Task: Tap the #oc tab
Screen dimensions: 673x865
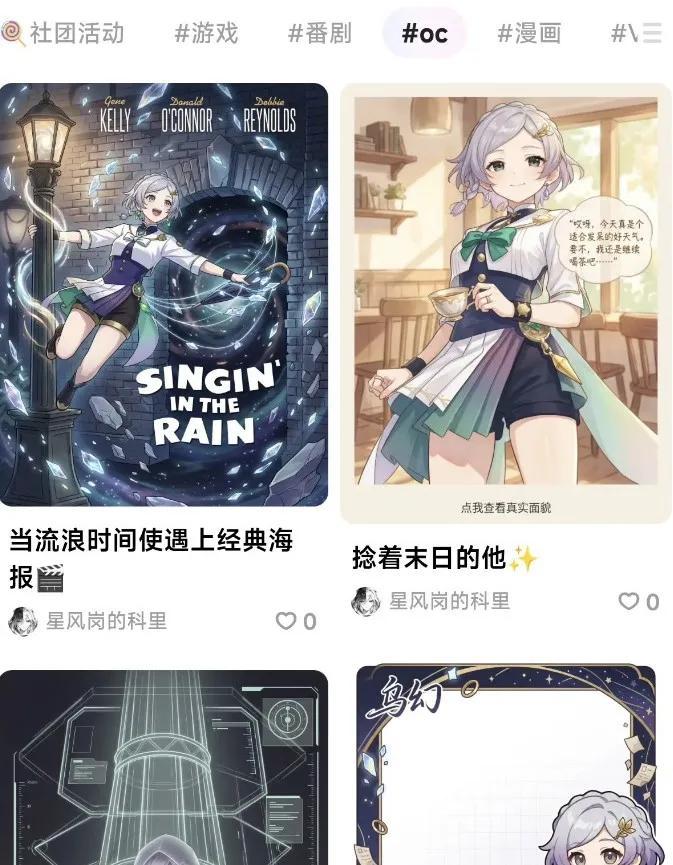Action: [424, 33]
